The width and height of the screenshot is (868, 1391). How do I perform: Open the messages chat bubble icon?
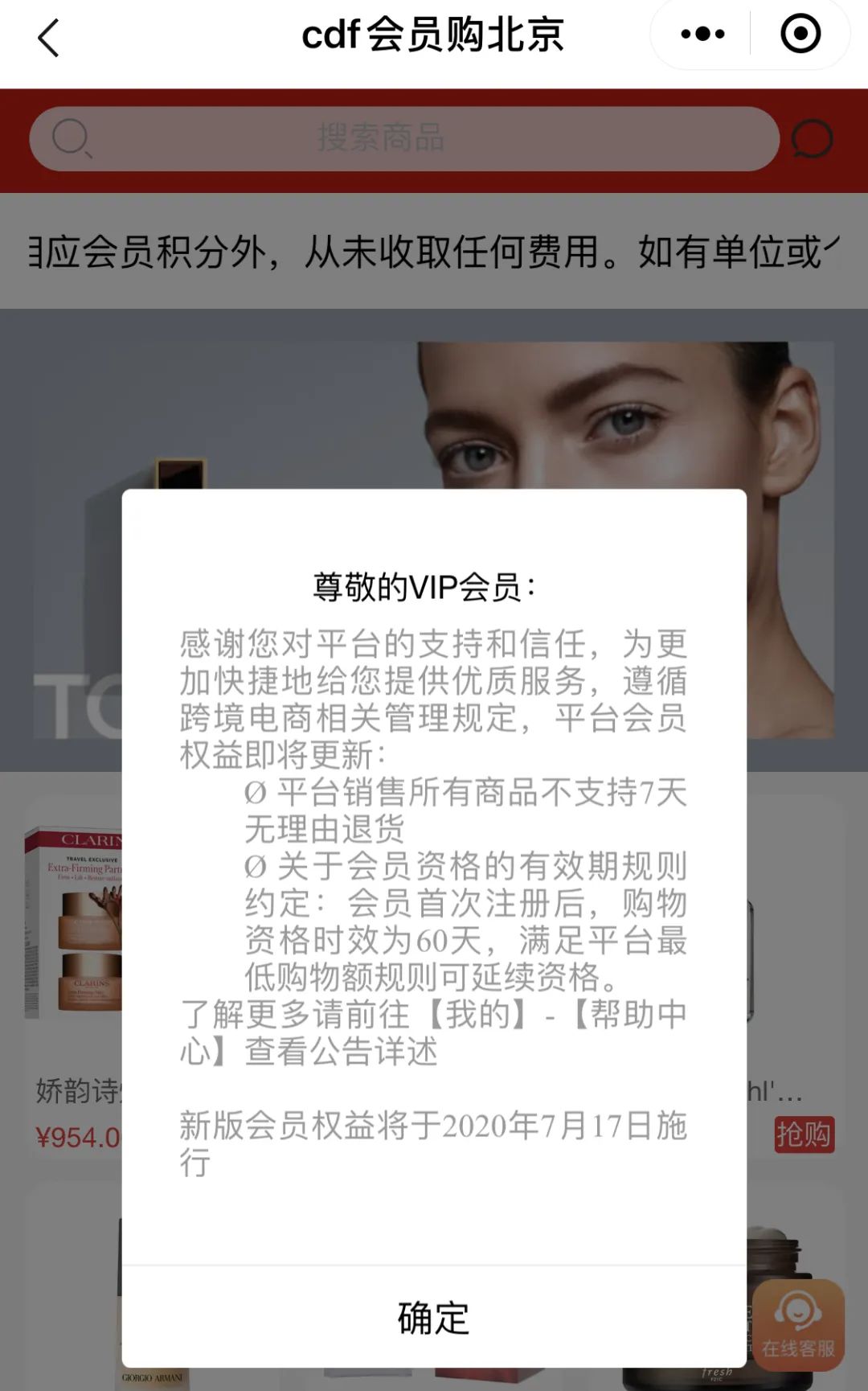click(x=812, y=139)
